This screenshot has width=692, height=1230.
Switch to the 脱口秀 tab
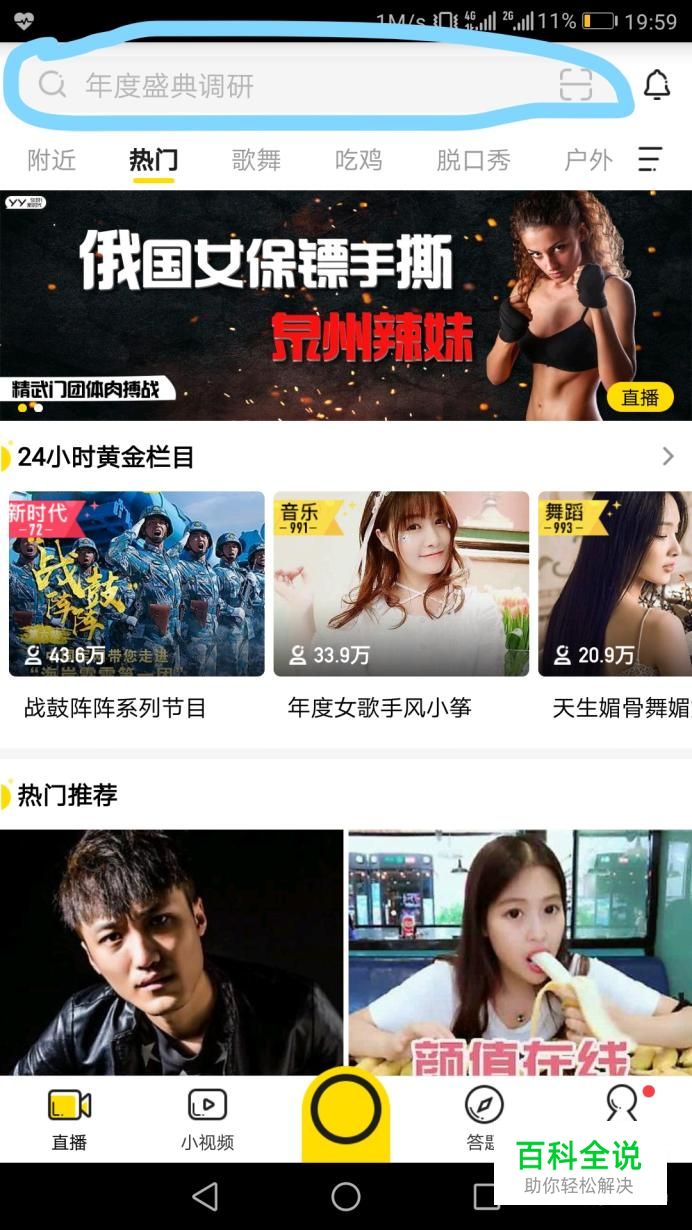pos(473,160)
